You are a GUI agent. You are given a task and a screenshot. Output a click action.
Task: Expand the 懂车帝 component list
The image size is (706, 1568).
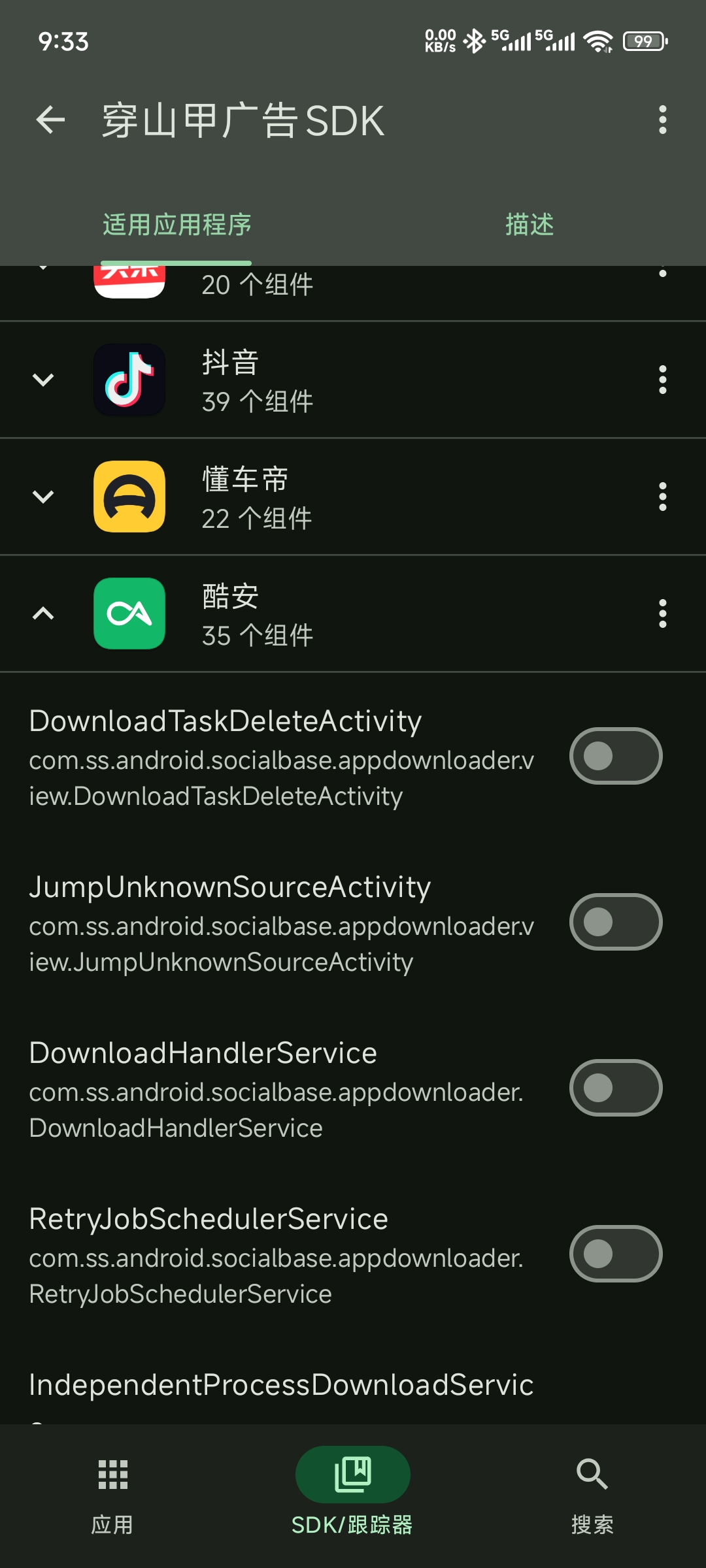(x=43, y=497)
